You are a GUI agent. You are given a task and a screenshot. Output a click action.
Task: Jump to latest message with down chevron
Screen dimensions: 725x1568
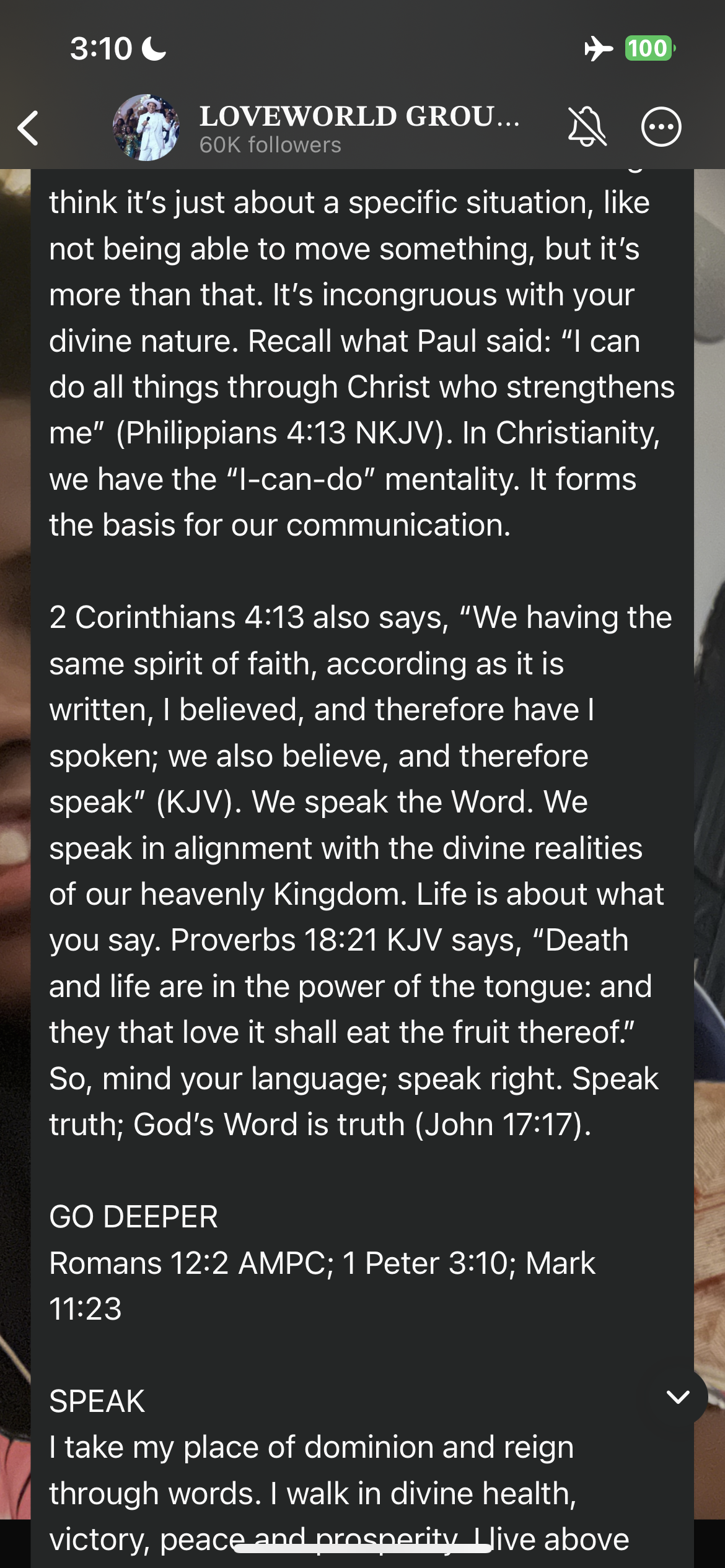[x=678, y=1396]
